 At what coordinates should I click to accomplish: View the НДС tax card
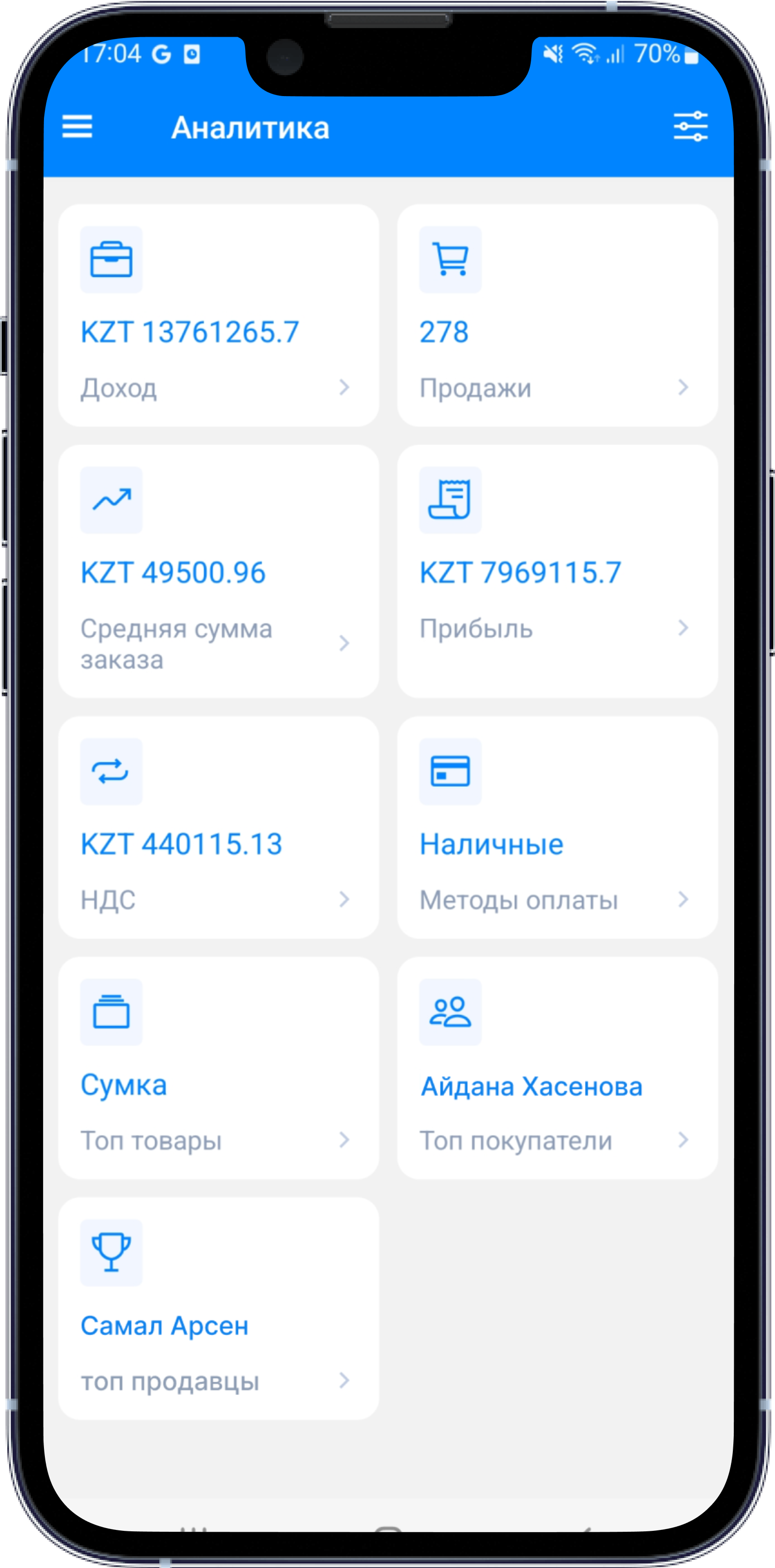coord(218,827)
